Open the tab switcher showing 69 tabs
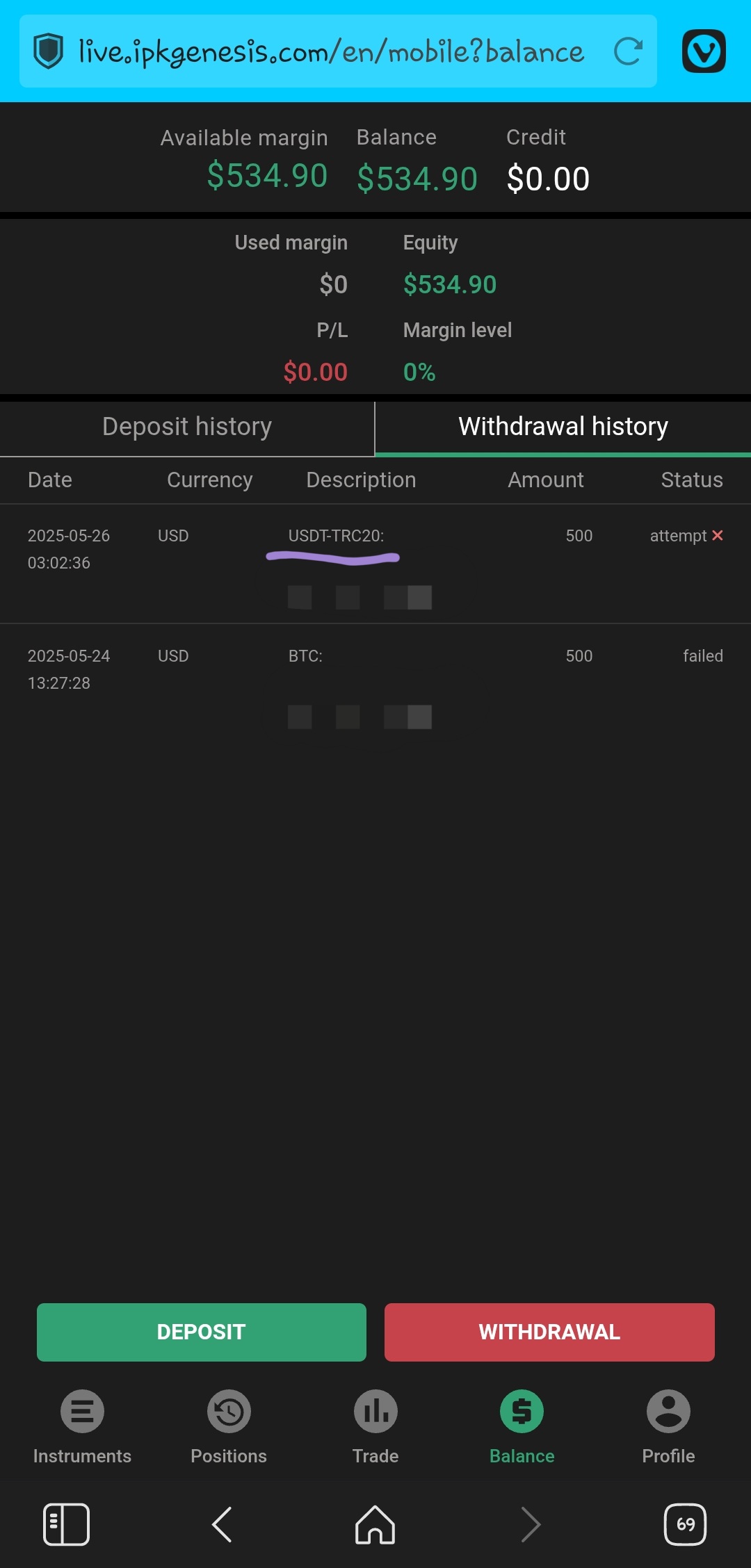The height and width of the screenshot is (1568, 751). pos(685,1524)
